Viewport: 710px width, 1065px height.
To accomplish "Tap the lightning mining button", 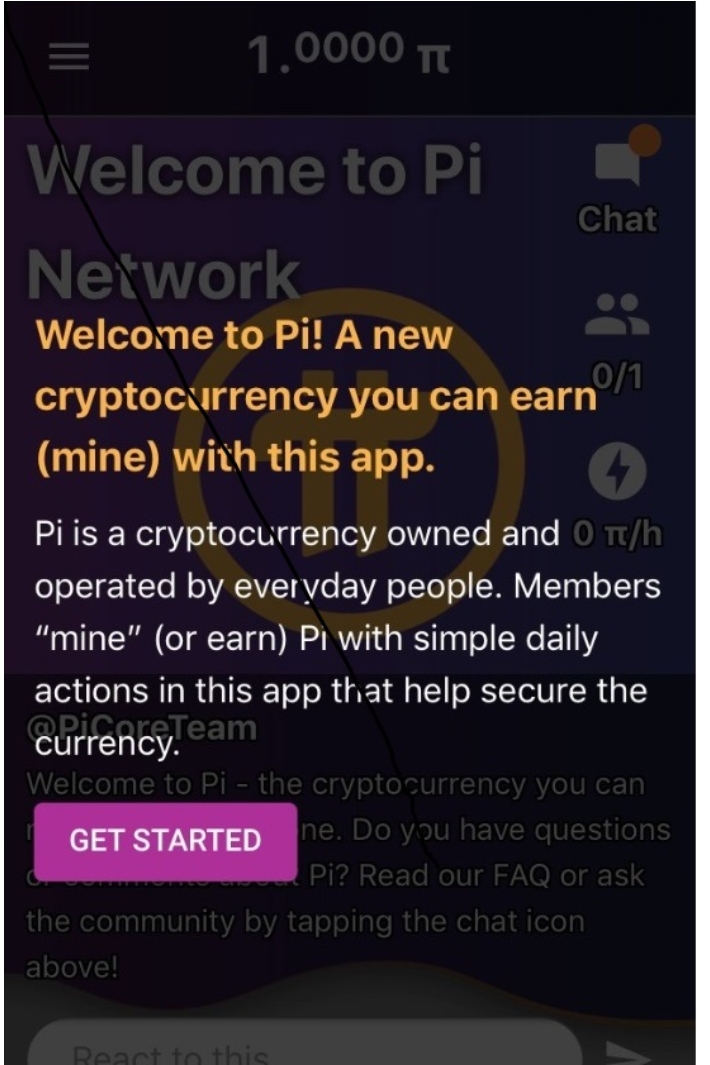I will click(x=617, y=470).
